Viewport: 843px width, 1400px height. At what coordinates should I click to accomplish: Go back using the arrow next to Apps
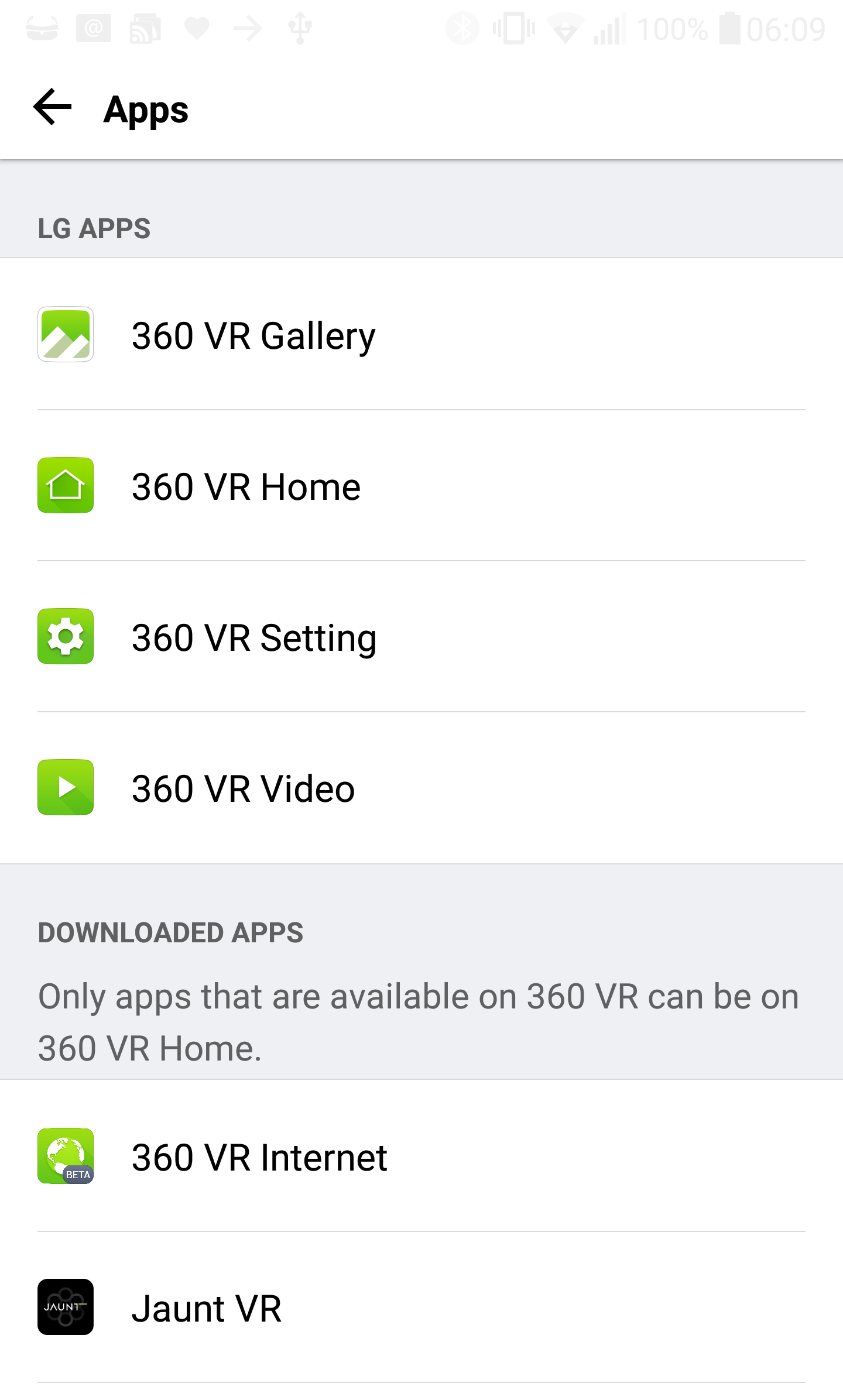click(x=53, y=107)
